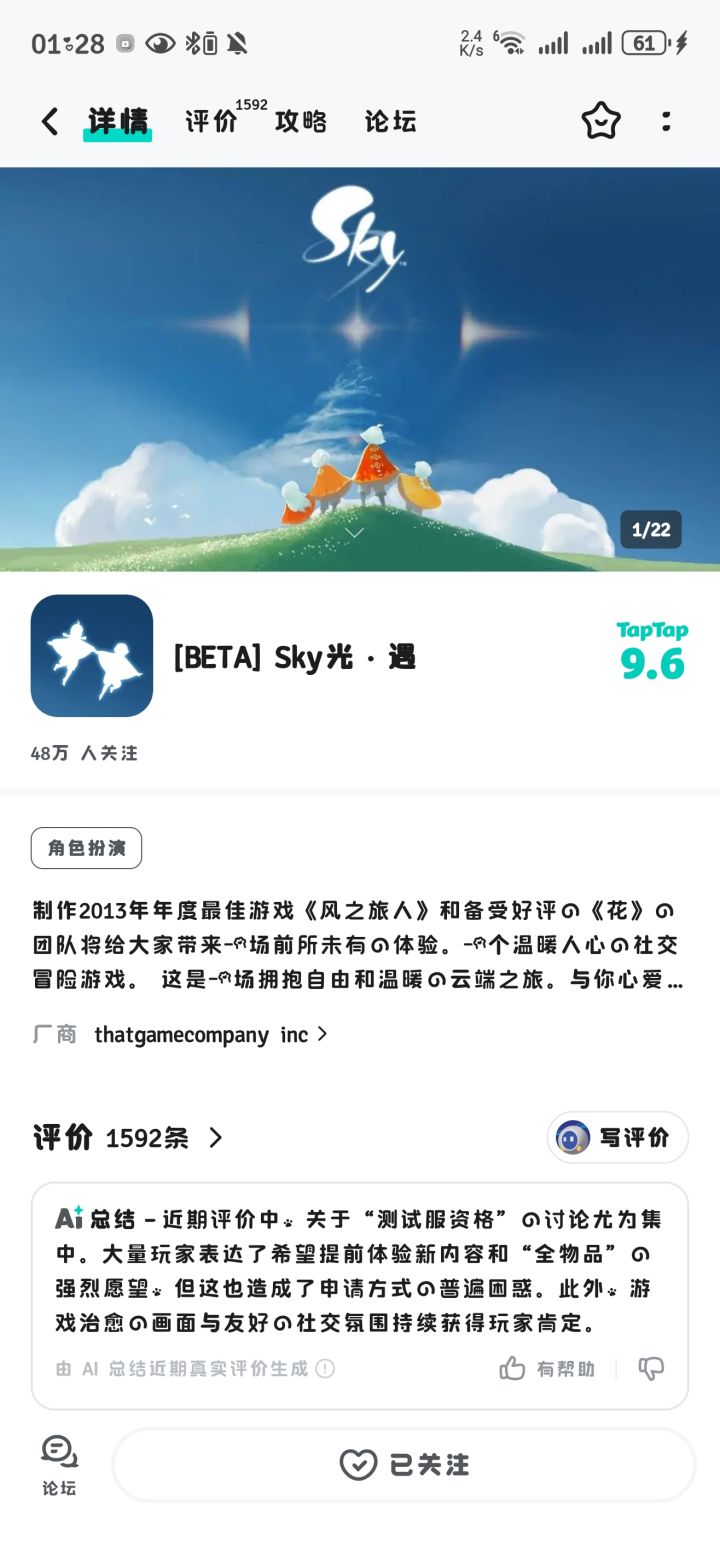
Task: Tap the 角色扮演 genre tag
Action: point(86,847)
